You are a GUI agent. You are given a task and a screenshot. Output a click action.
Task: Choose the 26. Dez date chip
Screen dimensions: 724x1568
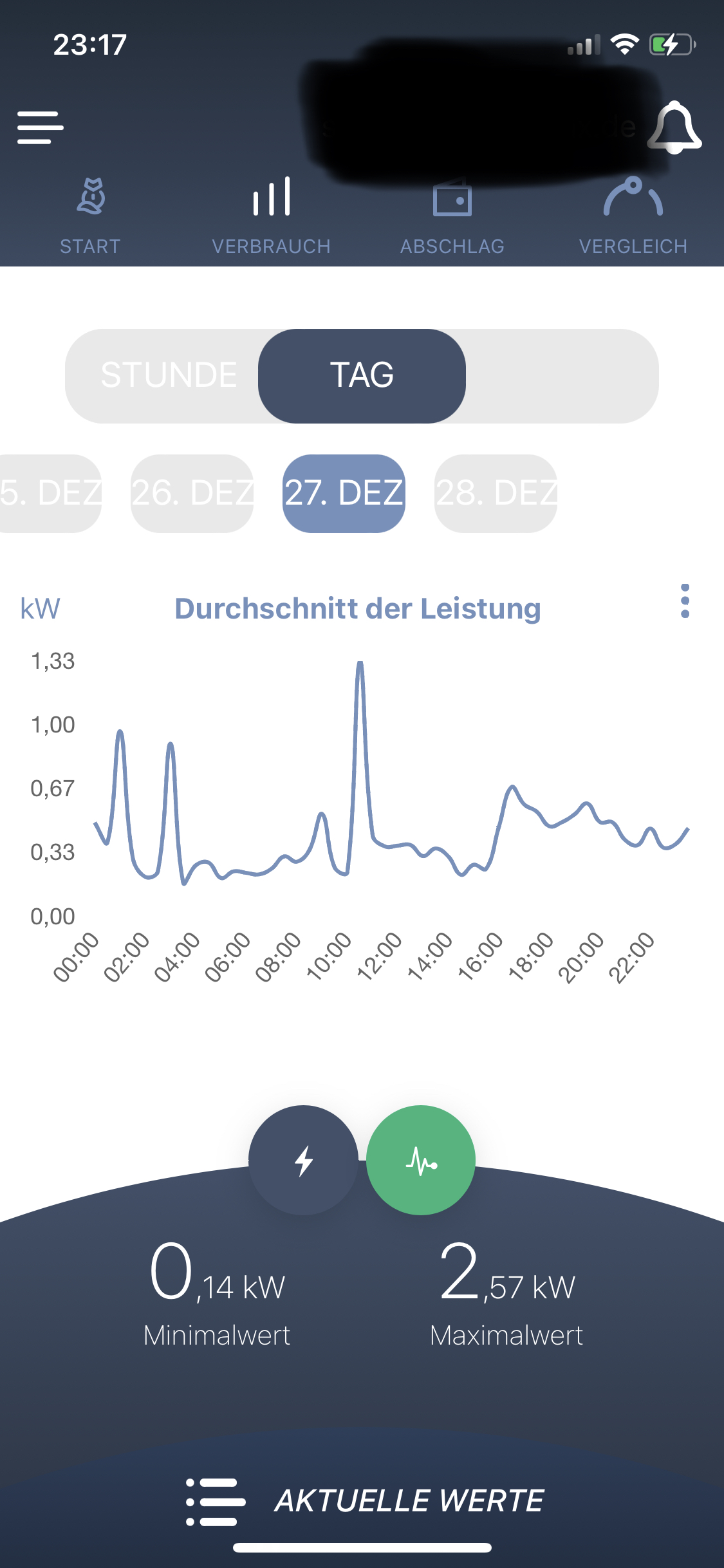pyautogui.click(x=192, y=493)
